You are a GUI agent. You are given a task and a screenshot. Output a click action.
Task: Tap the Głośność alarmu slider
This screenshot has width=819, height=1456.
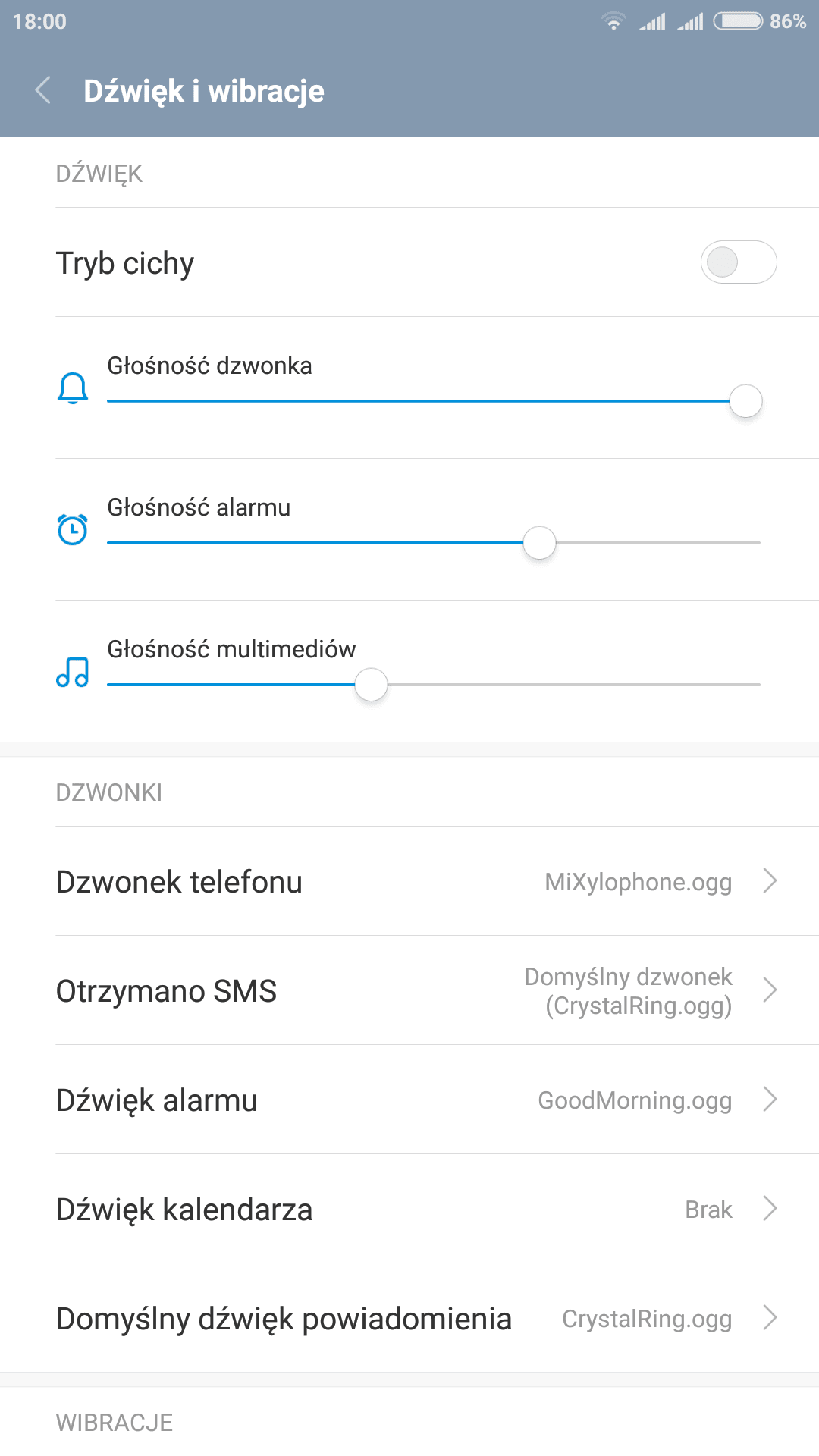tap(434, 543)
